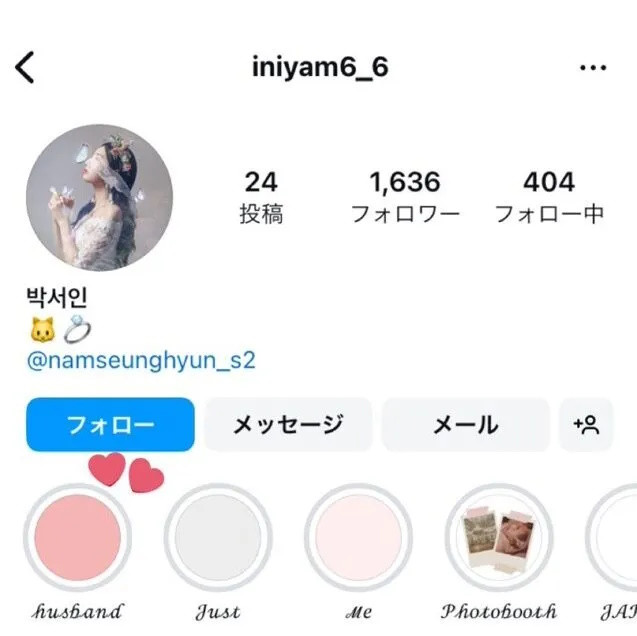
Task: Show suggested accounts with add-person icon
Action: click(x=586, y=425)
